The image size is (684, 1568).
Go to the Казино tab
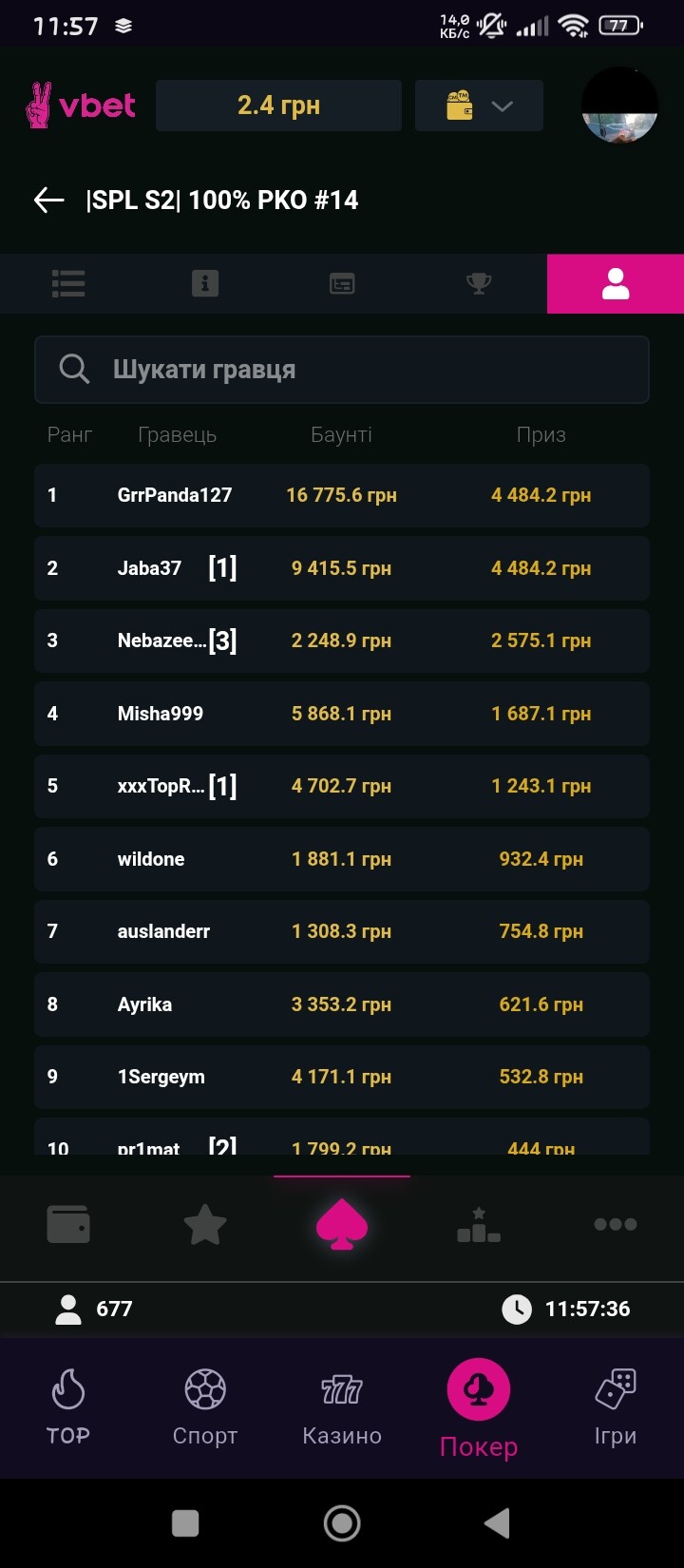342,1407
